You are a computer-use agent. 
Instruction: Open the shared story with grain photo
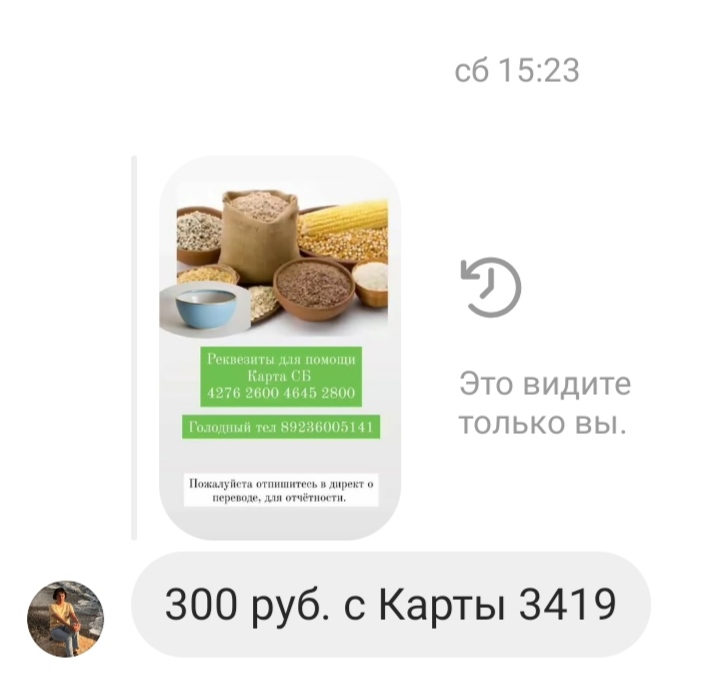(279, 347)
